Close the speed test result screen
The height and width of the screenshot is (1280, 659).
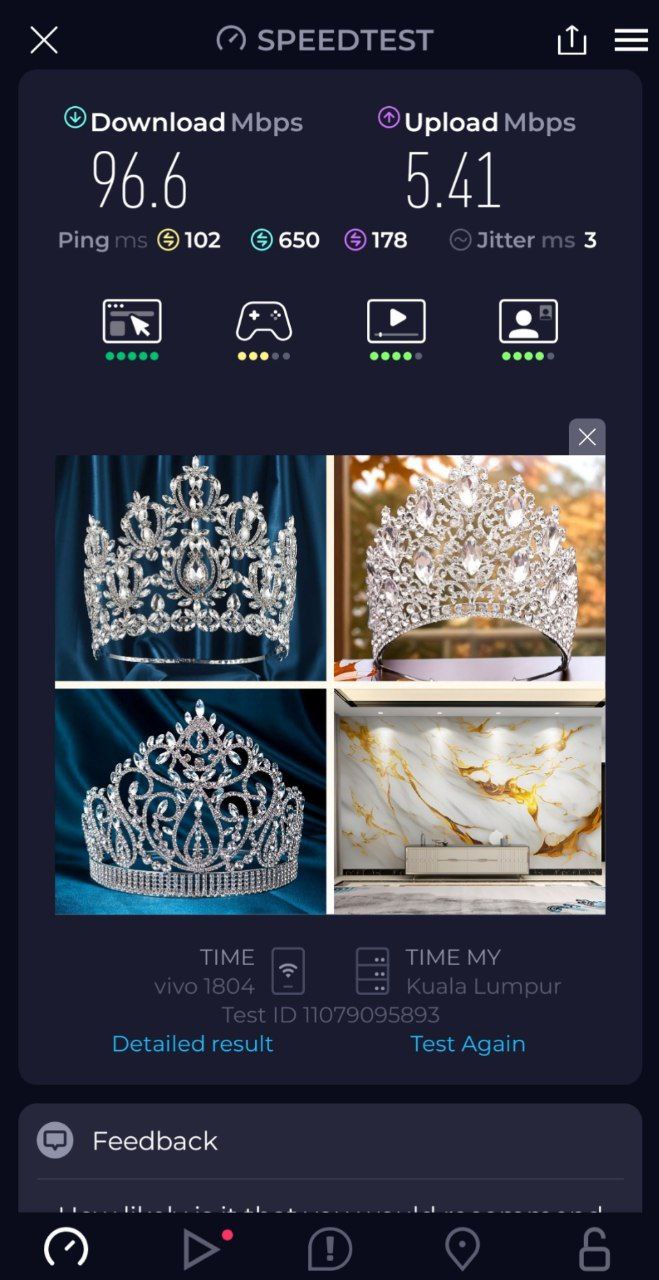[x=44, y=40]
